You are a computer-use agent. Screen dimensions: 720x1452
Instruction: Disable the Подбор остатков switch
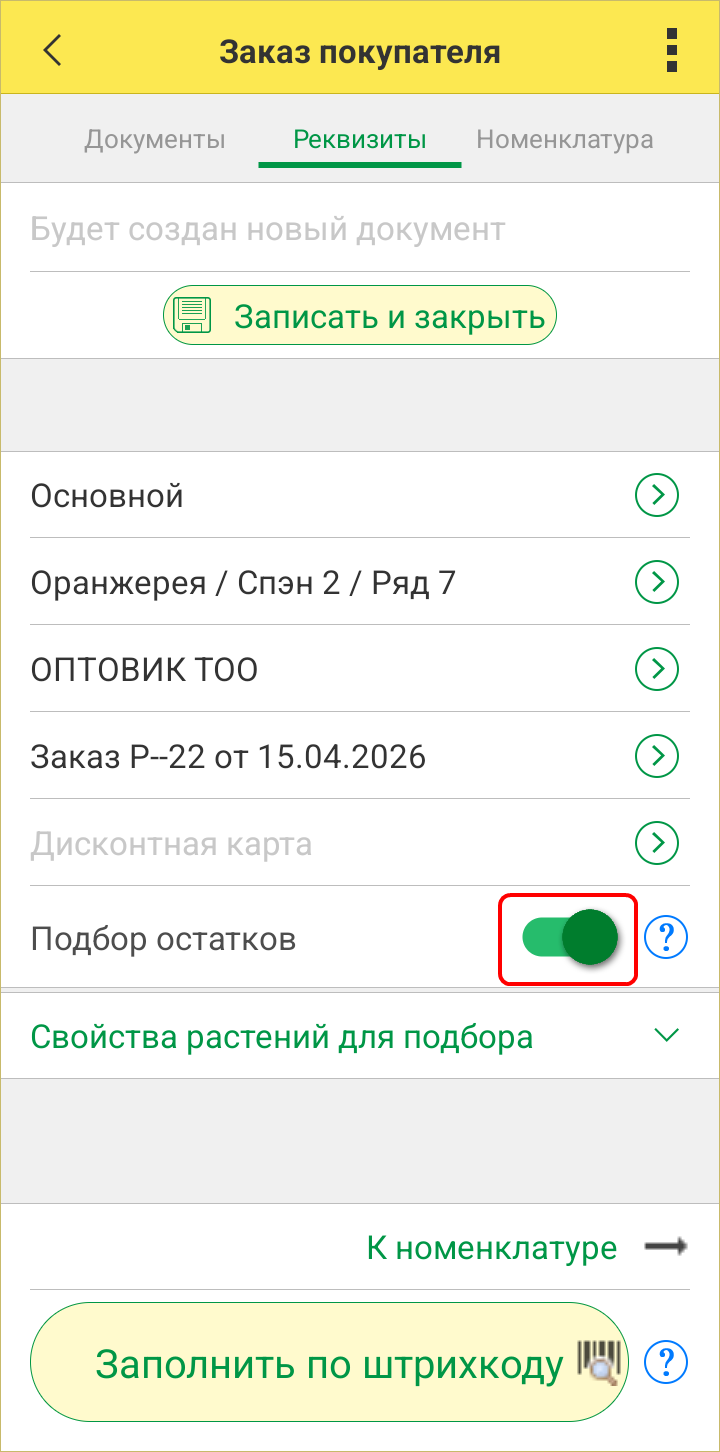coord(569,938)
